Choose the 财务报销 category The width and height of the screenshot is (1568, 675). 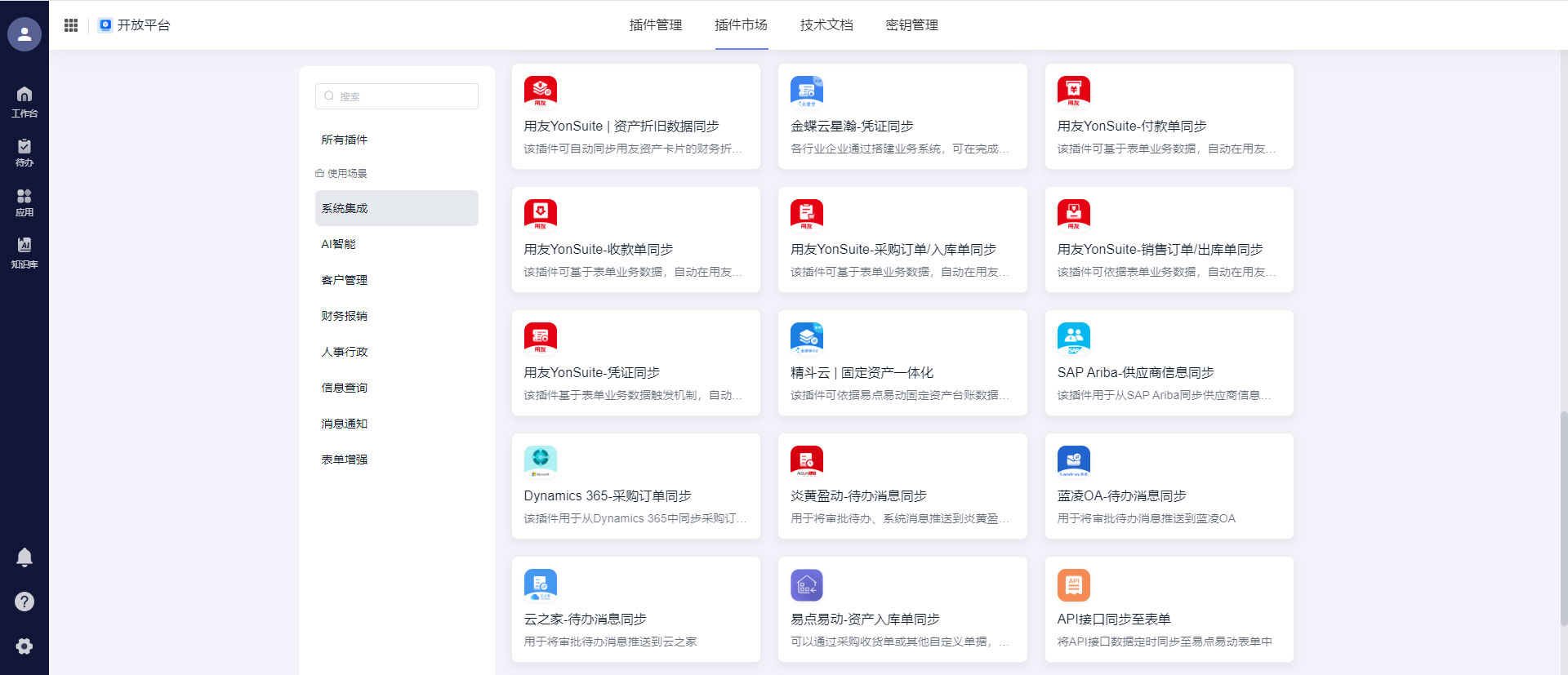tap(345, 316)
